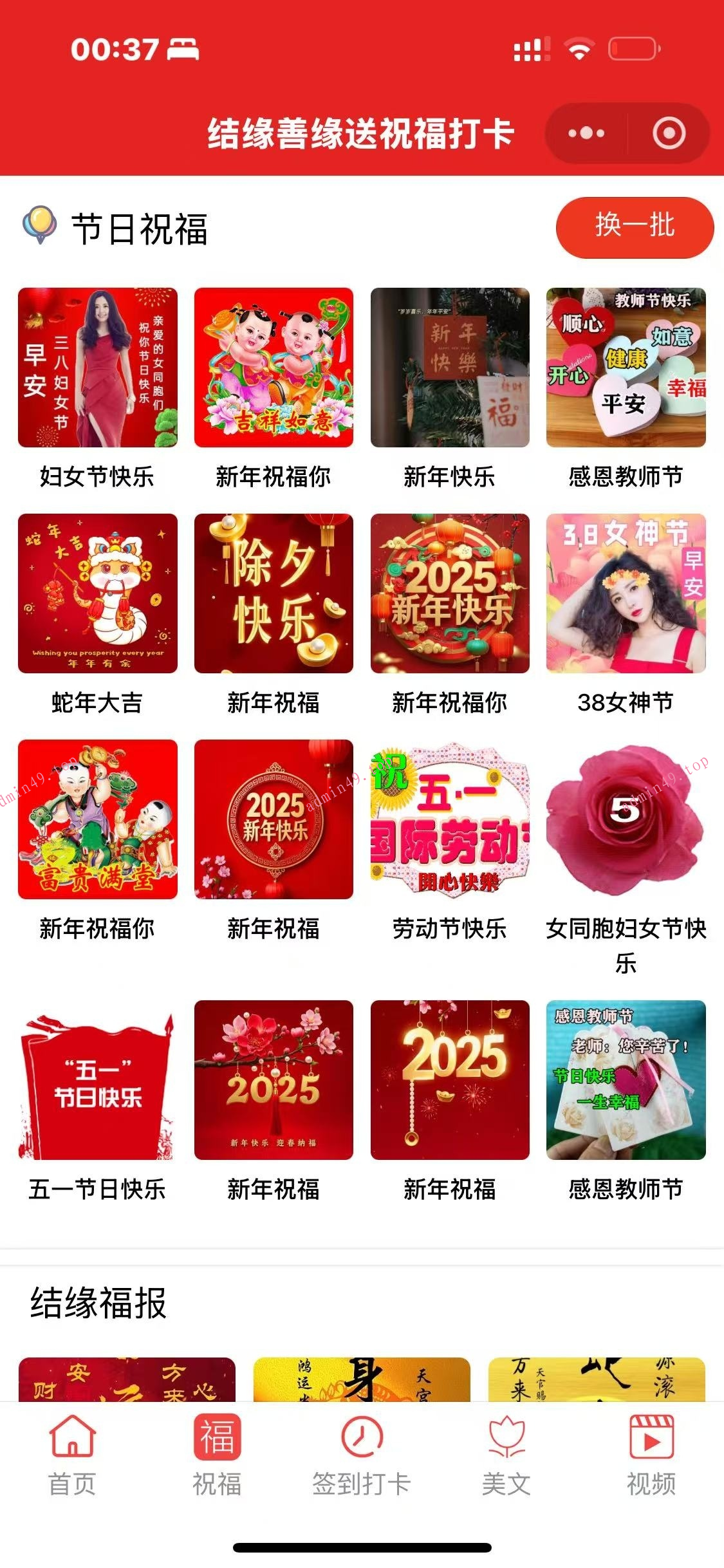The width and height of the screenshot is (724, 1568).
Task: Open the 妇女节快乐 greeting card
Action: 97,368
